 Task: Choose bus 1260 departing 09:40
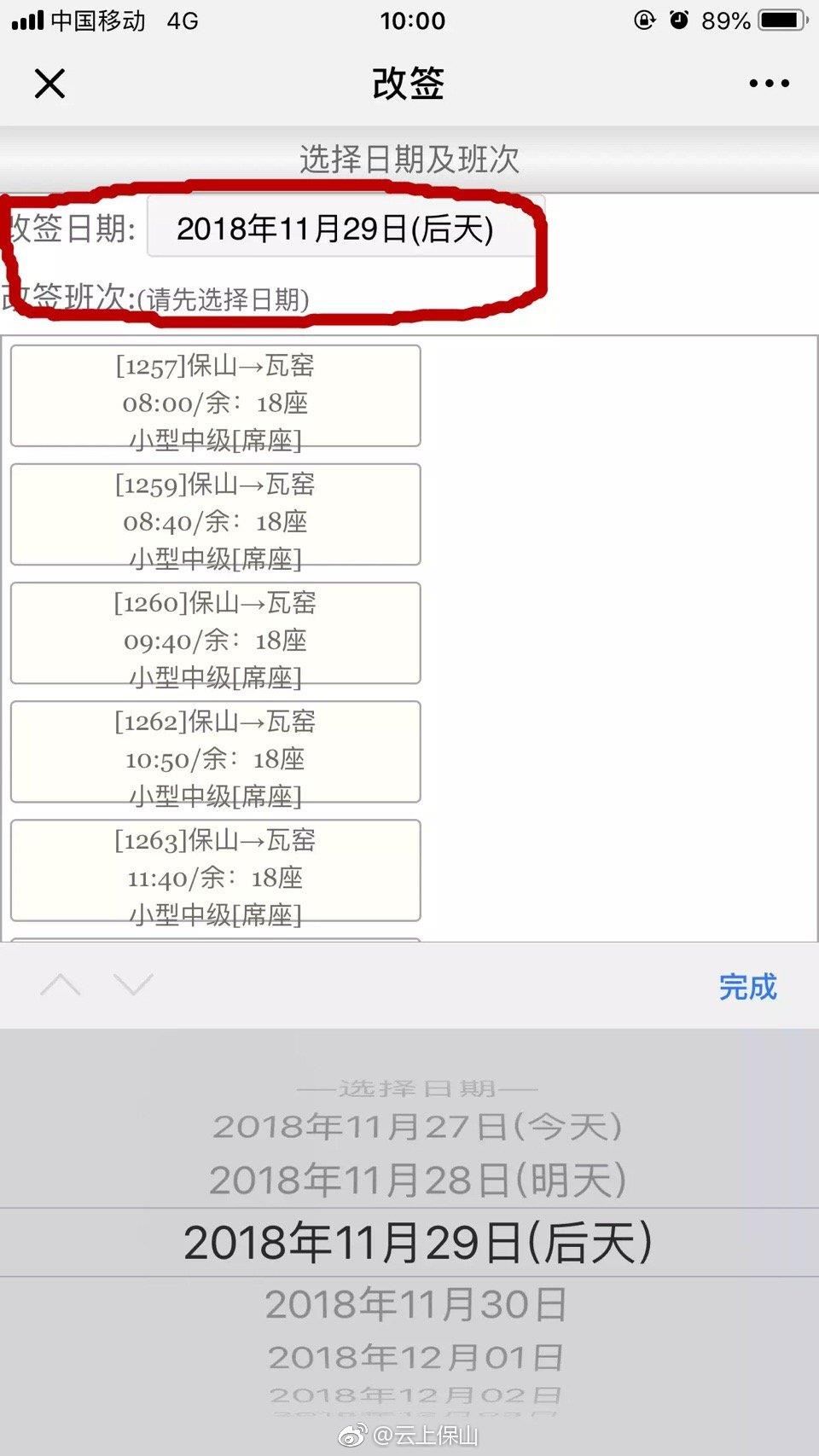coord(215,633)
